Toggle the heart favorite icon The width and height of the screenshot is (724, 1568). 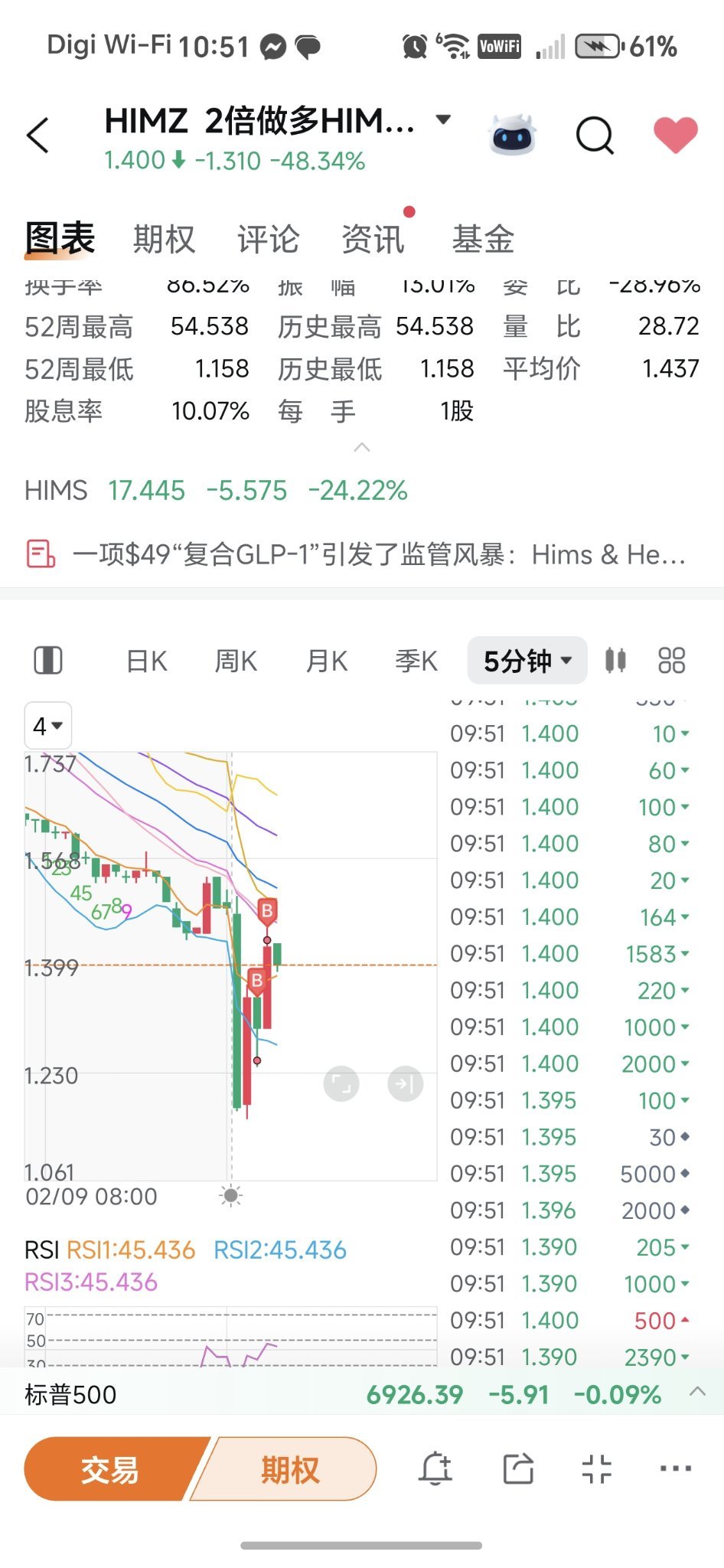[676, 136]
